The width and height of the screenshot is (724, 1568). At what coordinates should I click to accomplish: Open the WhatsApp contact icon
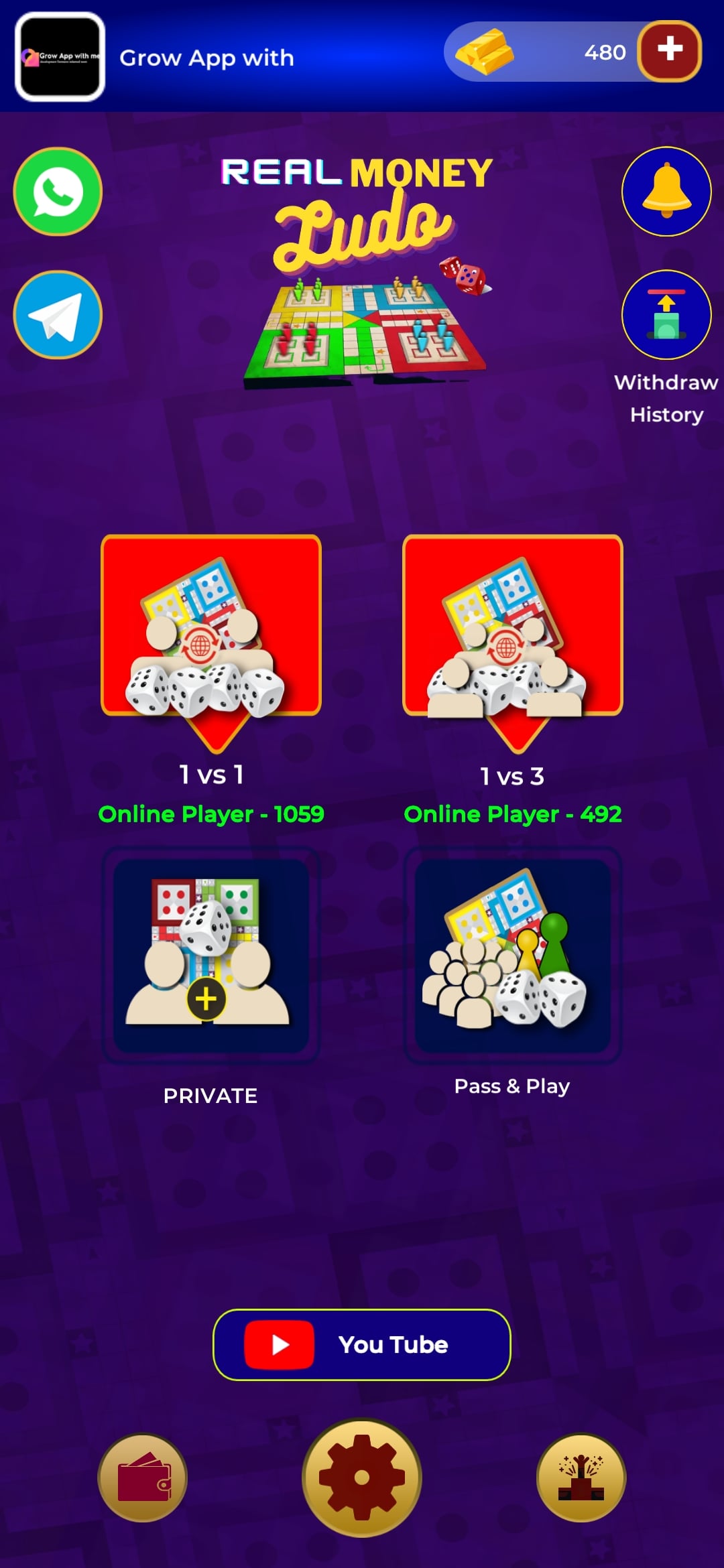pos(58,192)
